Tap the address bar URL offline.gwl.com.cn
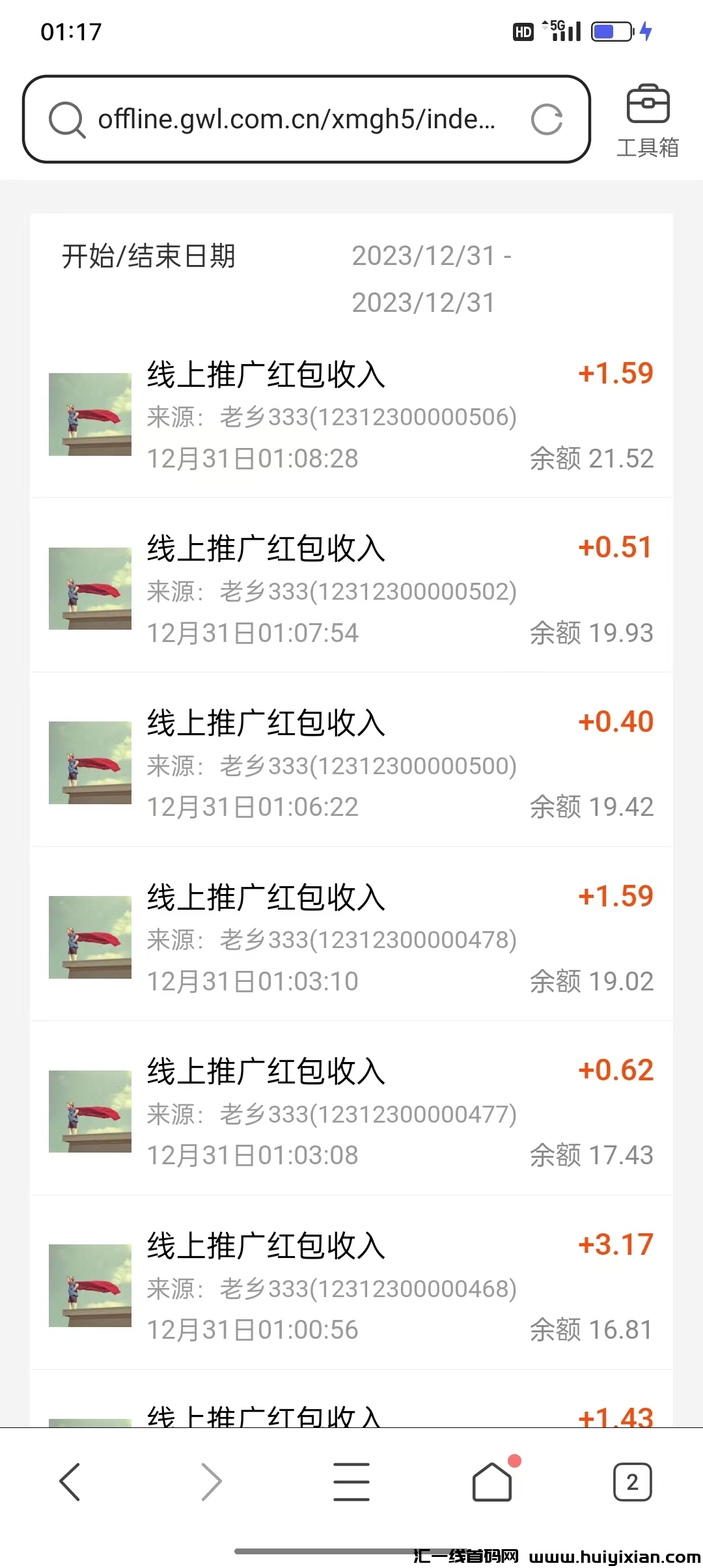The image size is (703, 1568). pos(296,120)
